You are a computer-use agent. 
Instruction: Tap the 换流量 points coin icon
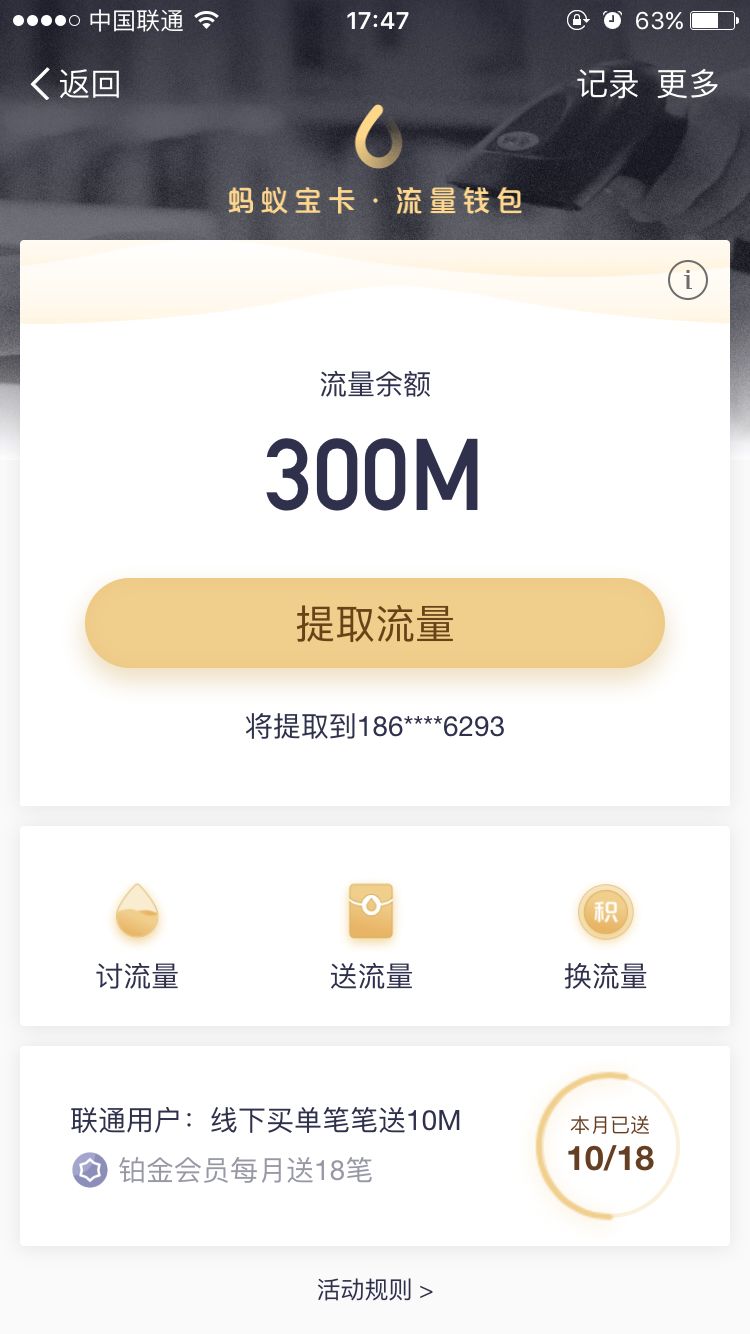606,911
